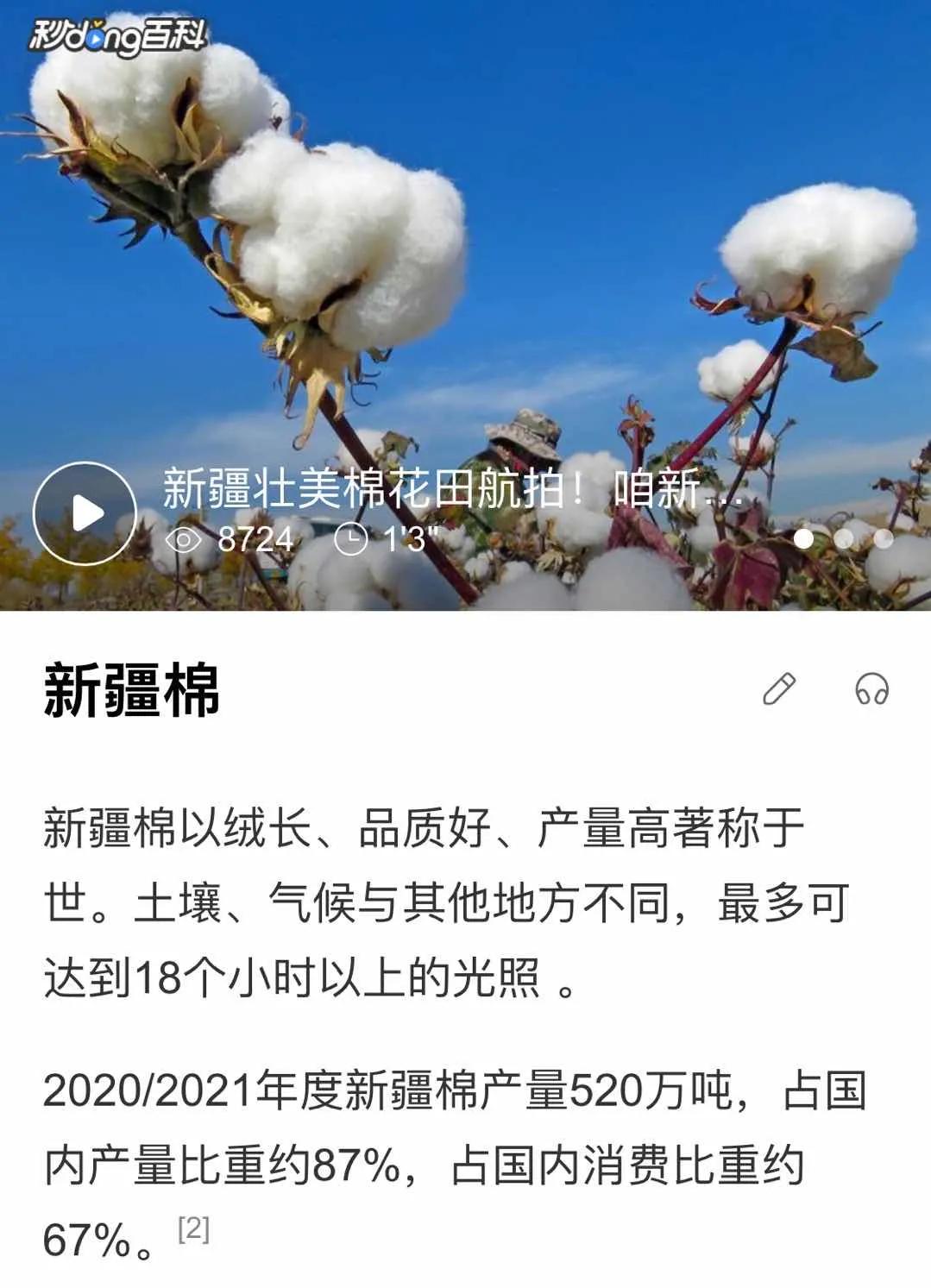Tap the cotton field cover image
931x1288 pixels.
click(466, 259)
